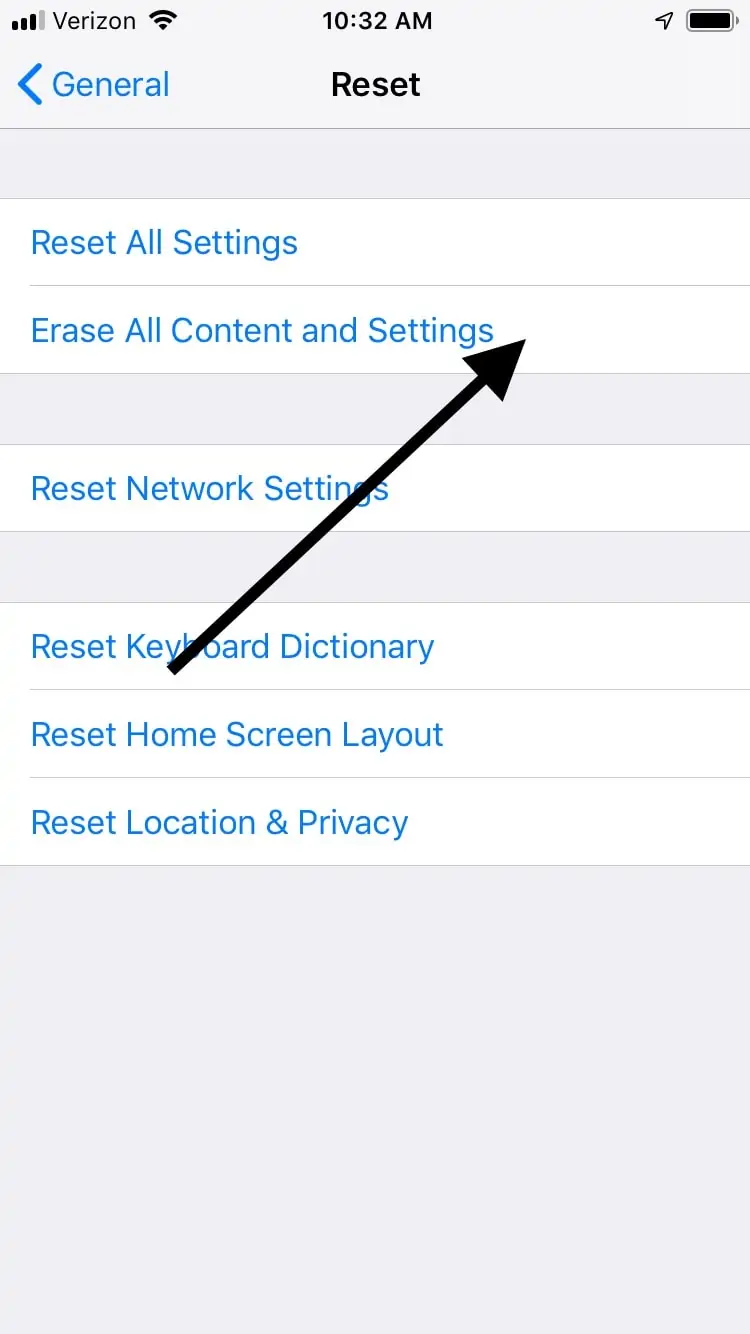The height and width of the screenshot is (1334, 750).
Task: Choose Erase All Content and Settings
Action: pyautogui.click(x=262, y=331)
